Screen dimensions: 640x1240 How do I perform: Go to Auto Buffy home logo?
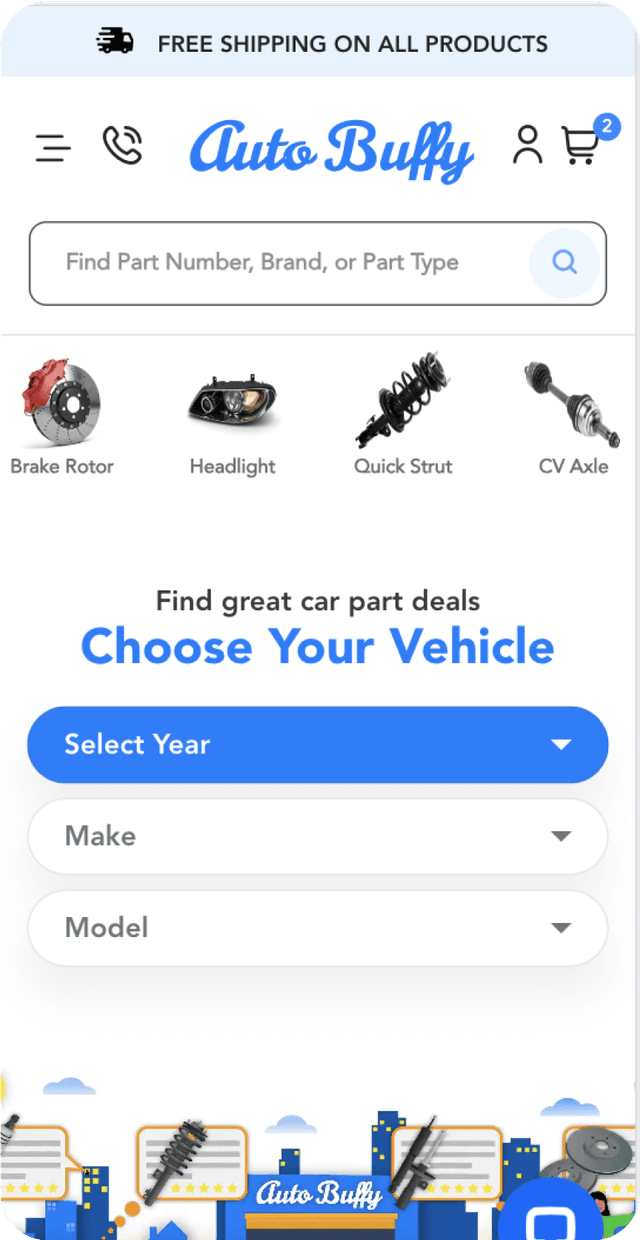pyautogui.click(x=331, y=150)
